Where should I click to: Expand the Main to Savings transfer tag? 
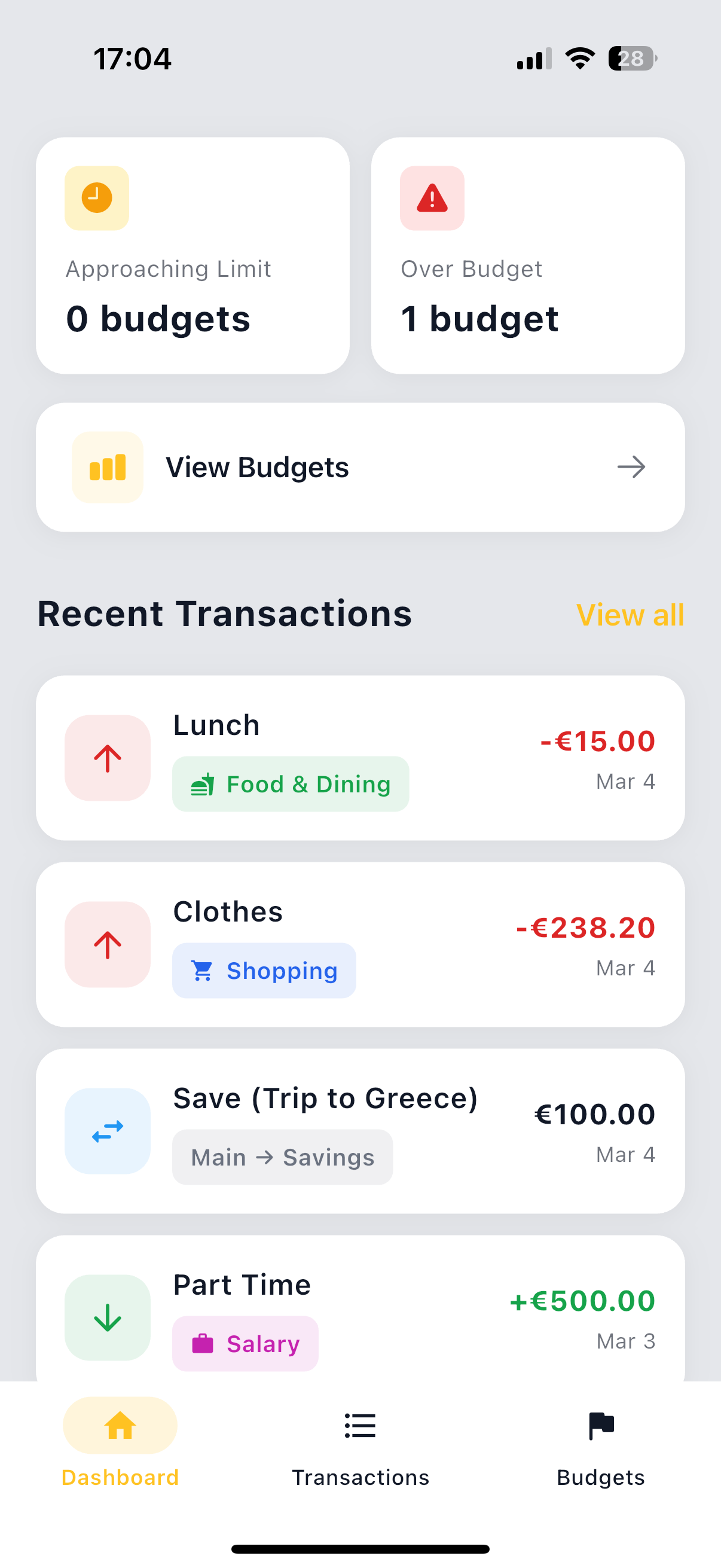pos(282,1157)
